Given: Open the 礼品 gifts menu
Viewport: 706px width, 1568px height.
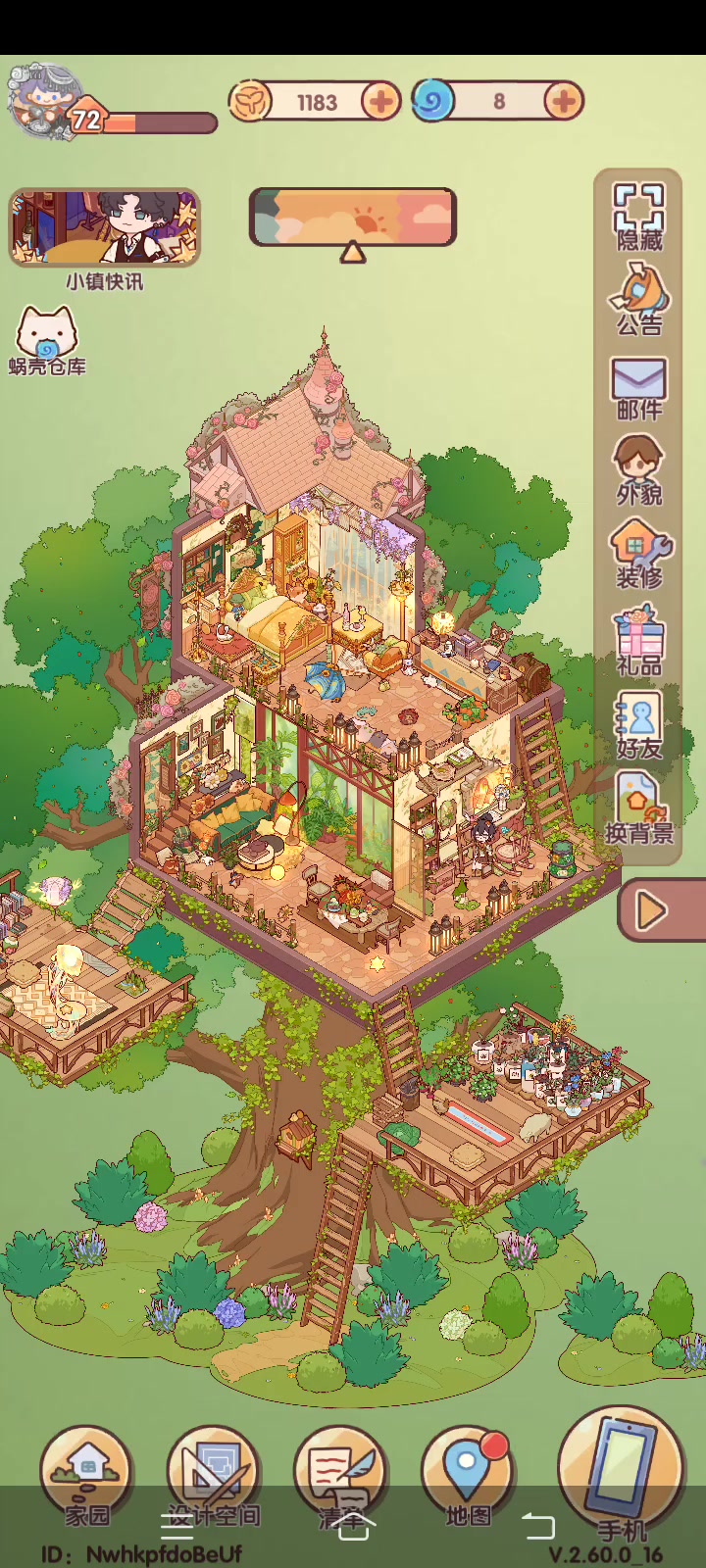Looking at the screenshot, I should (x=638, y=640).
